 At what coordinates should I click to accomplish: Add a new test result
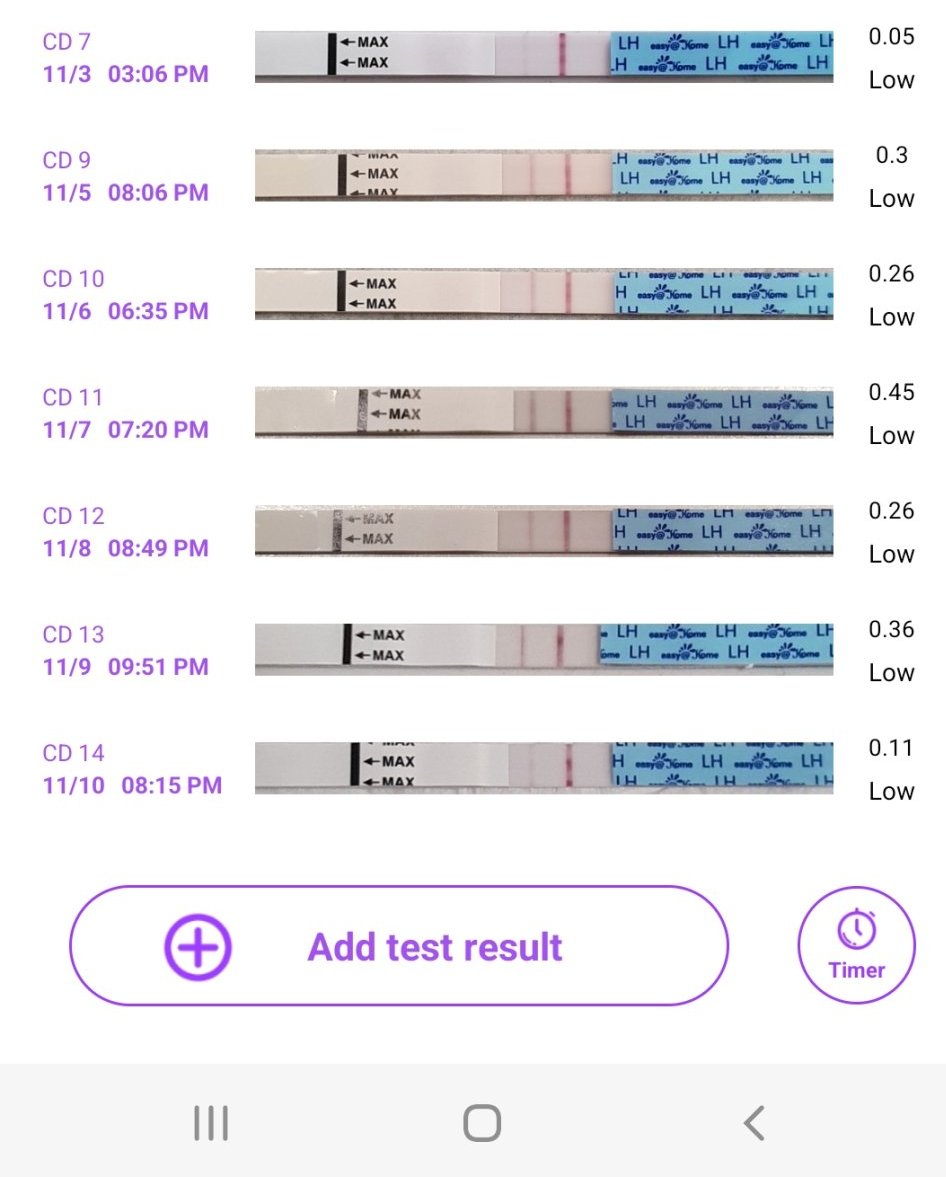click(398, 945)
